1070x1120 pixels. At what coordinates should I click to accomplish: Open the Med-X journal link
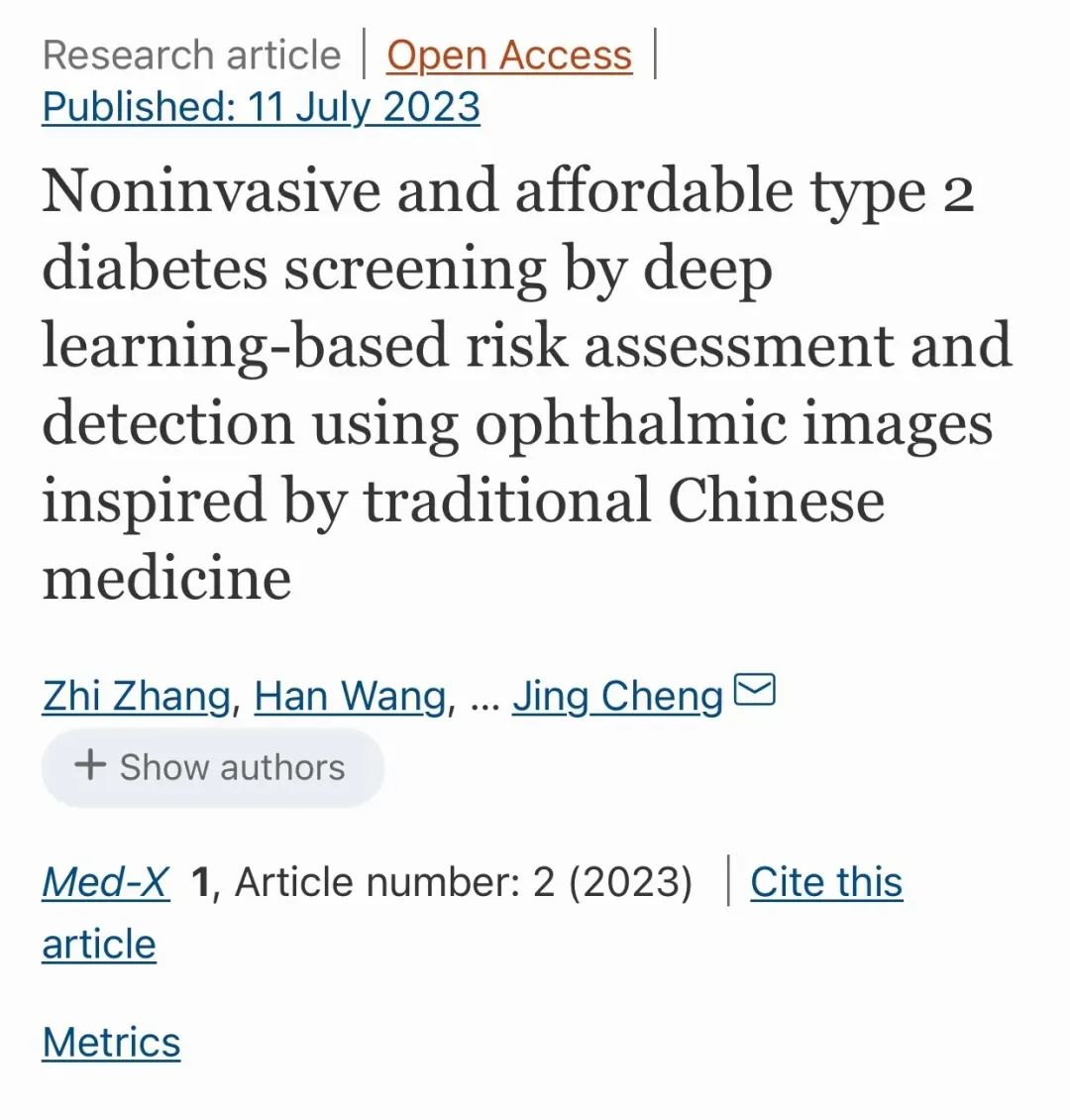tap(105, 881)
